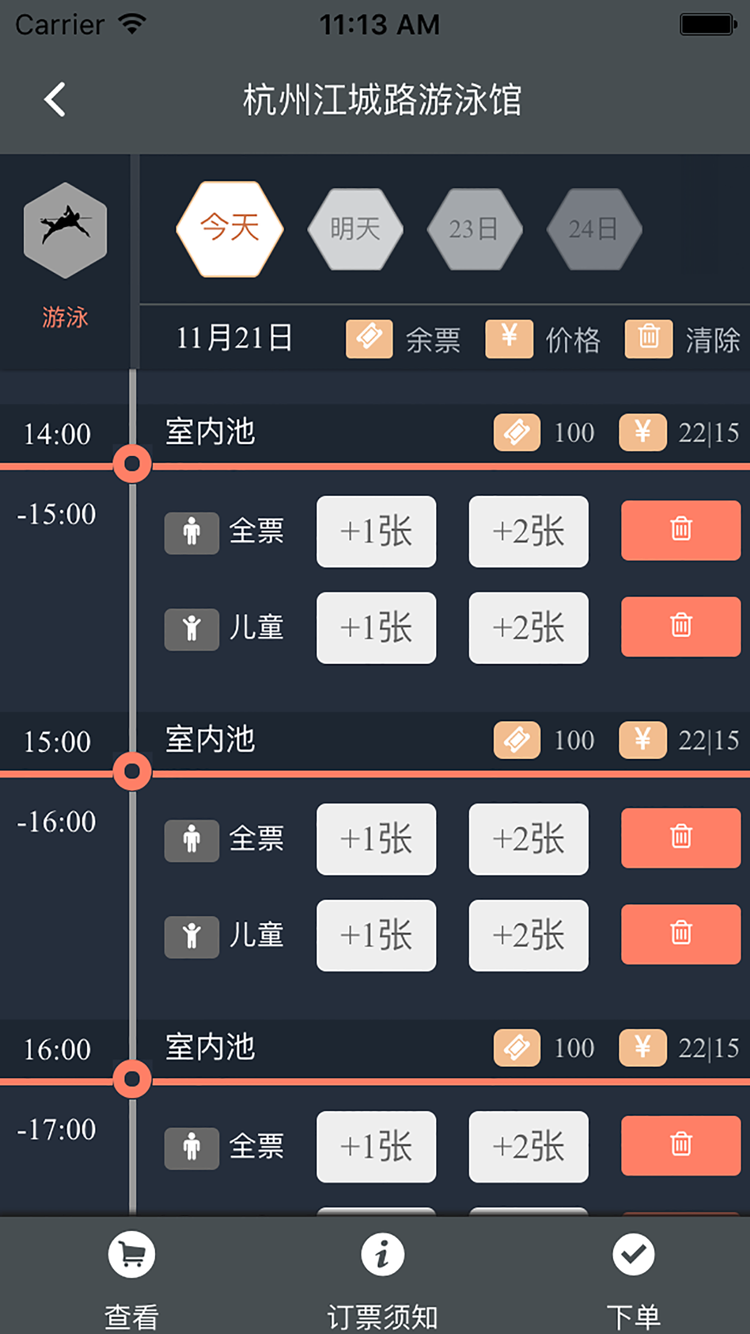Select the 游泳 swimming category icon
Image resolution: width=750 pixels, height=1334 pixels.
[64, 228]
